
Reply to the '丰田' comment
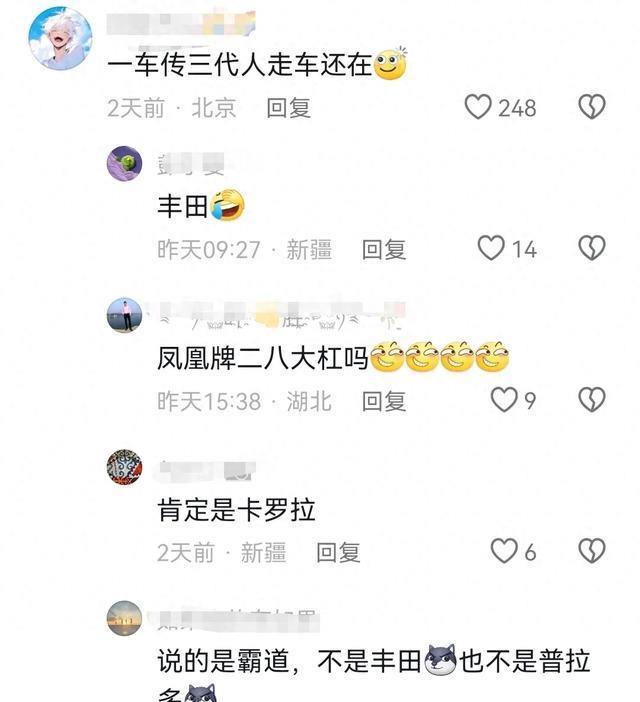[x=383, y=249]
